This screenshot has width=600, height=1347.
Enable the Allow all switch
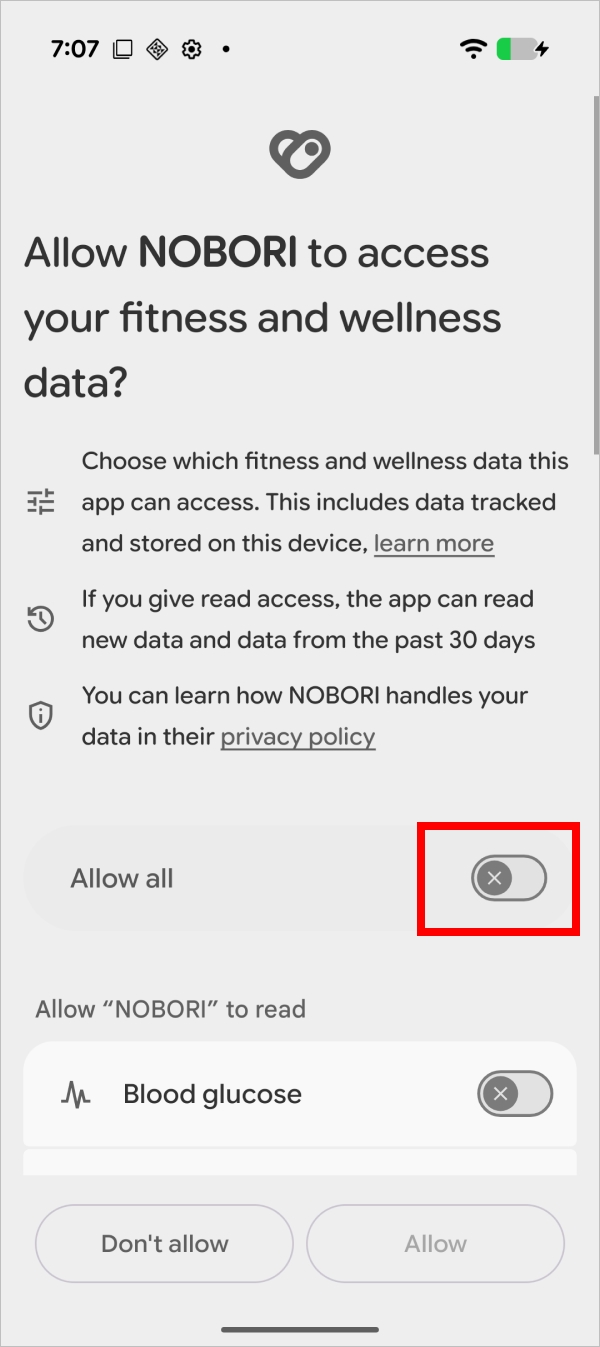coord(509,879)
